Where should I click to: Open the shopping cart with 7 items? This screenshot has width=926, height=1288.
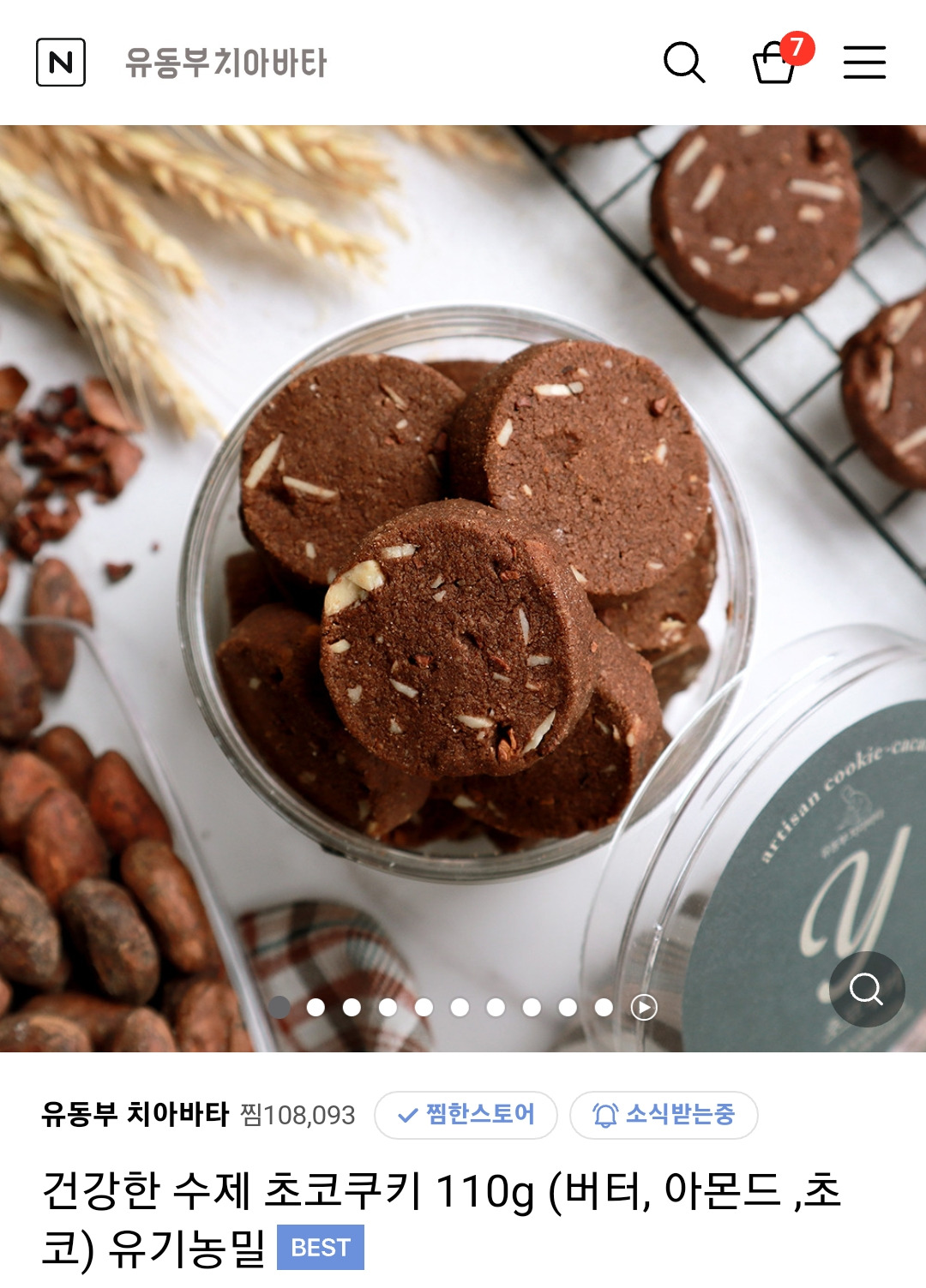pos(775,63)
